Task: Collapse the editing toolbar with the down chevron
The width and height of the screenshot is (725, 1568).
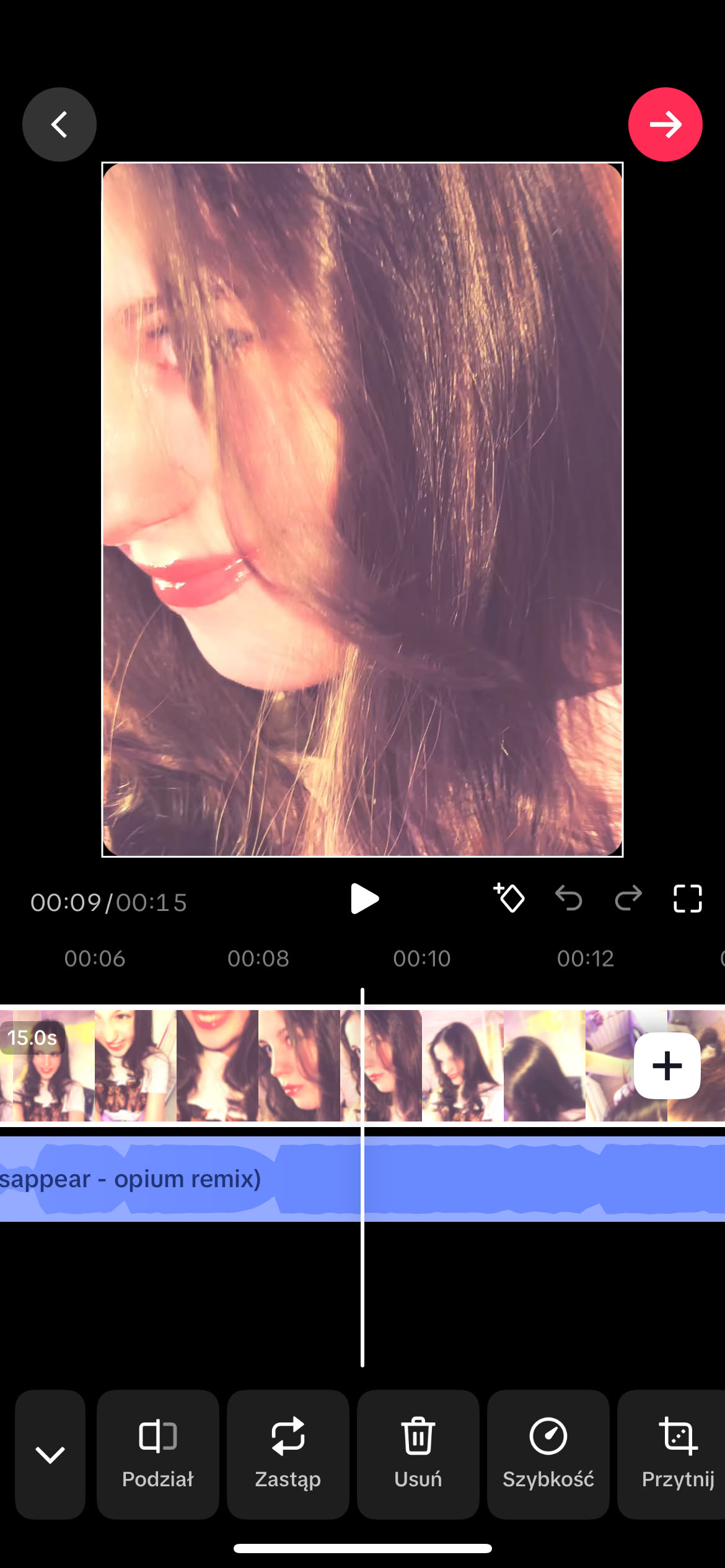Action: 50,1454
